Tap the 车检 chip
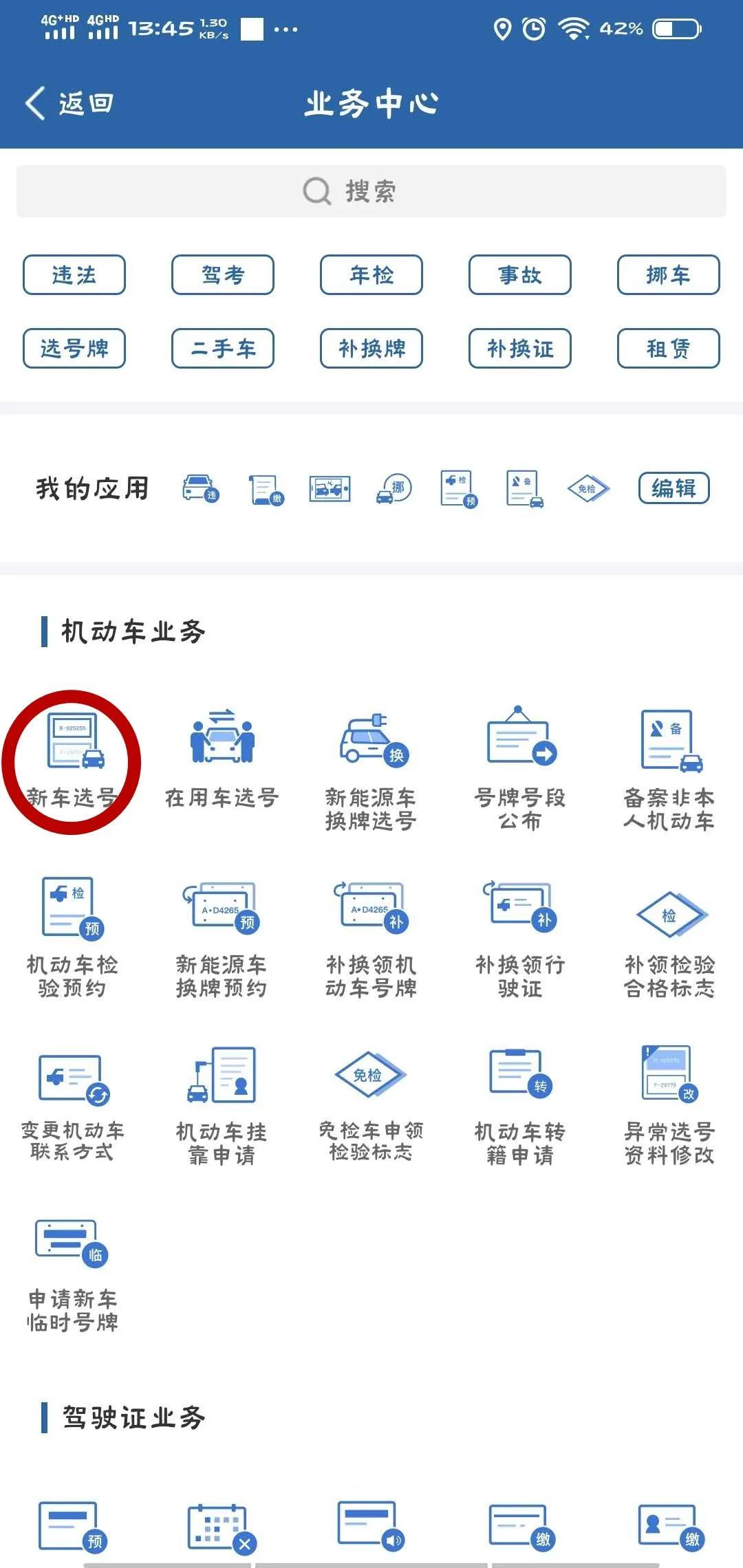The width and height of the screenshot is (743, 1568). (371, 275)
